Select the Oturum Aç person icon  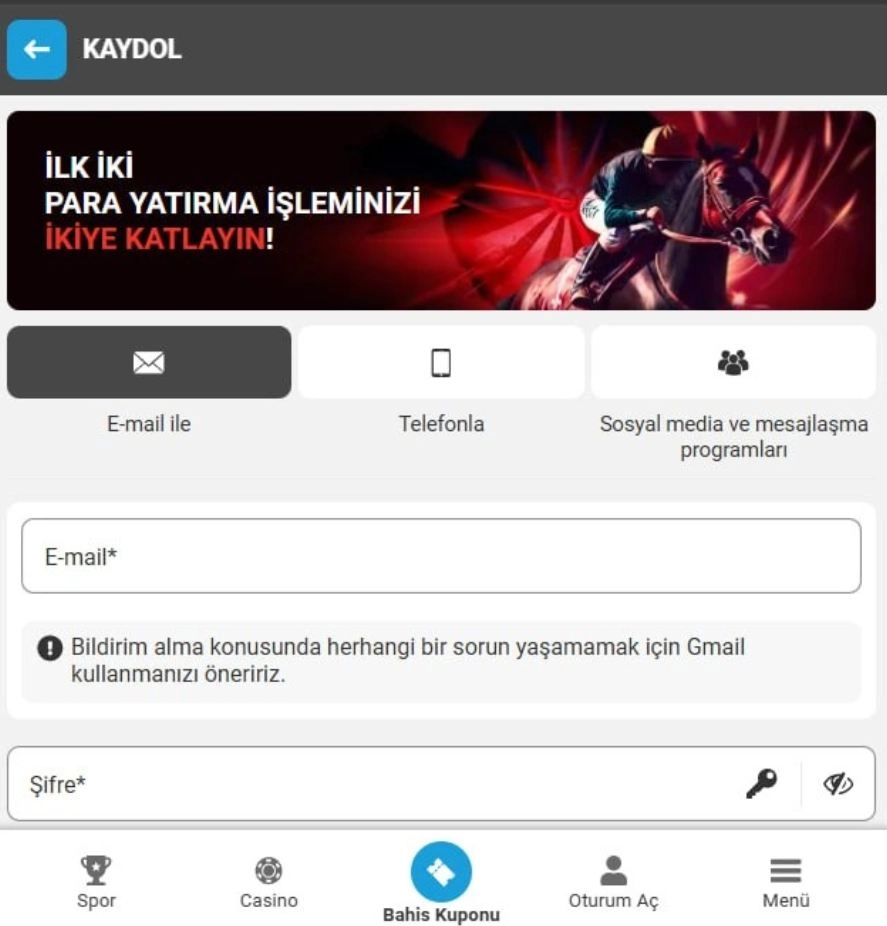click(614, 868)
